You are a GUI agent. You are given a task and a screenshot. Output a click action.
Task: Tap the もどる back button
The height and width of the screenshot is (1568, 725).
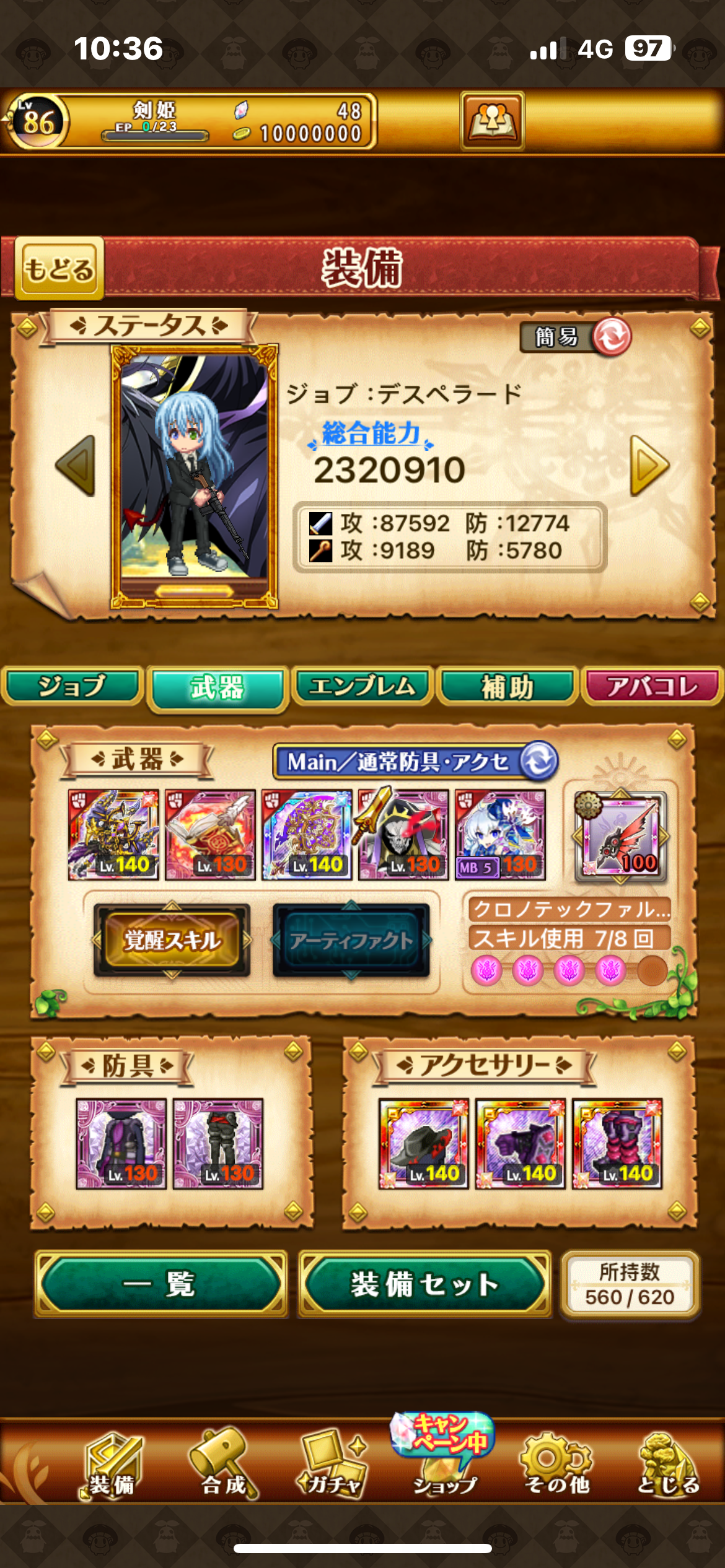(59, 269)
